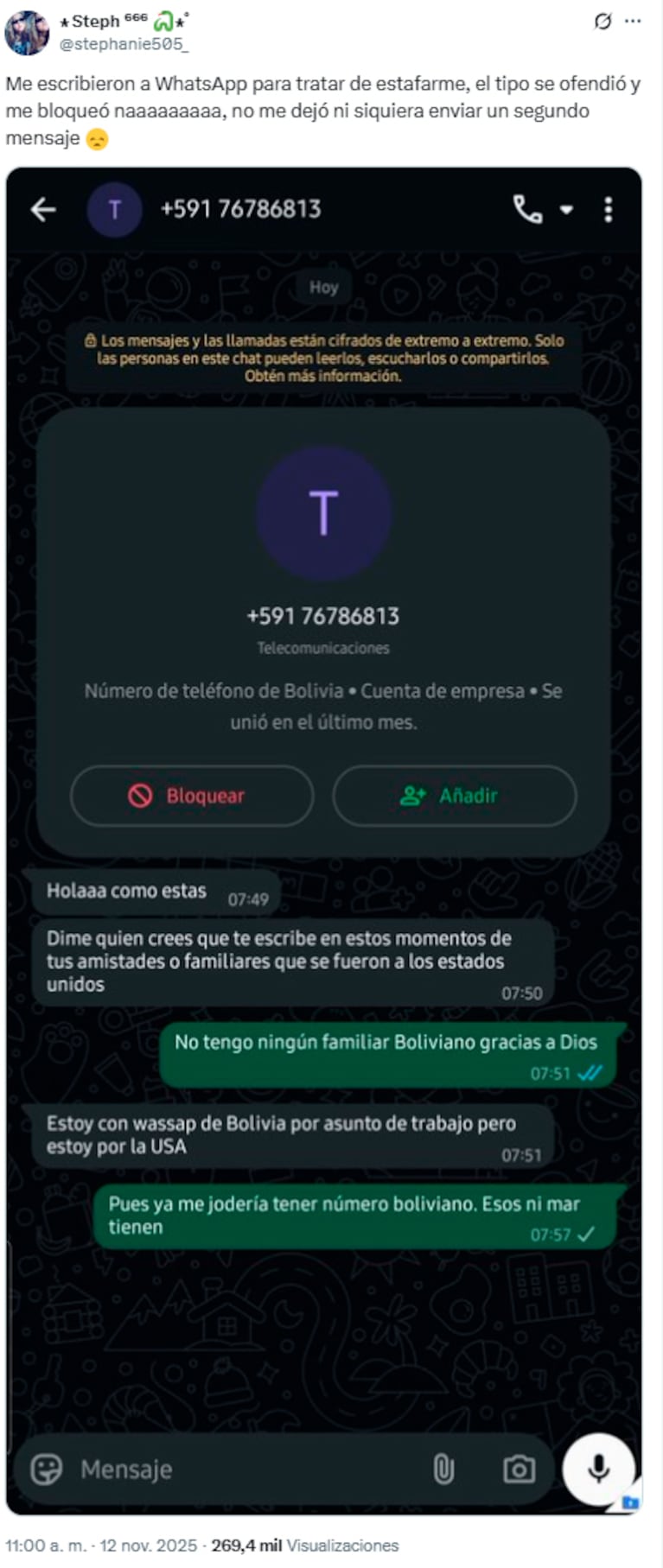Select the phone number +591 76786813 in header
The width and height of the screenshot is (663, 1568).
pos(240,208)
